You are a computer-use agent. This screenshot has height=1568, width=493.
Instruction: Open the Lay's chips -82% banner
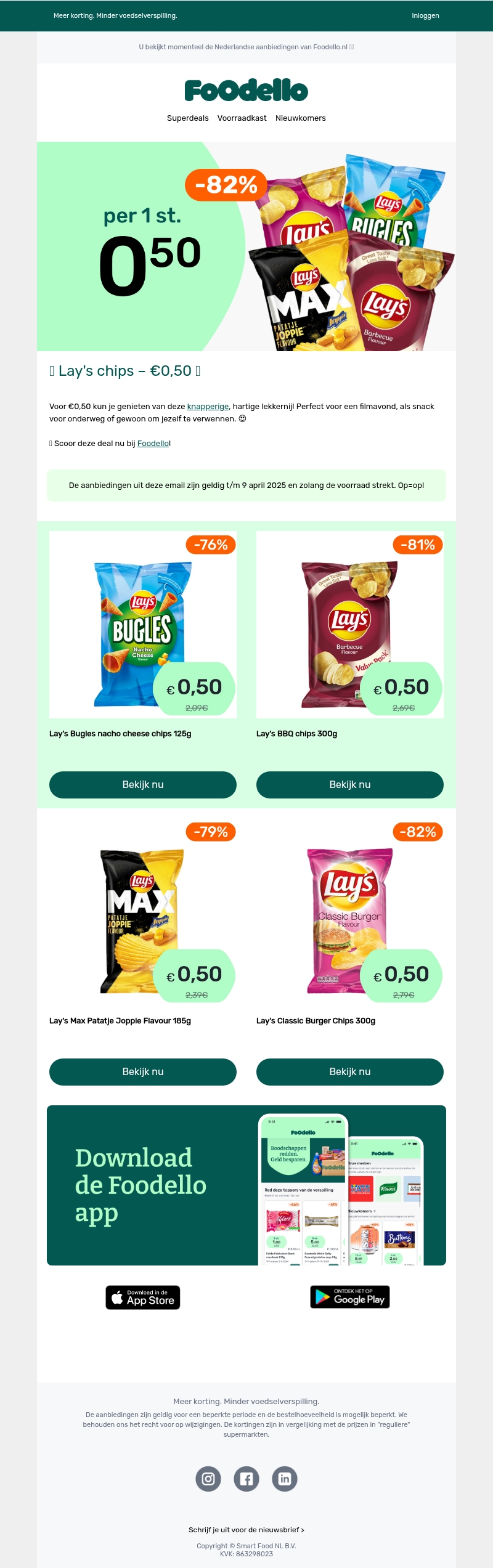coord(246,246)
